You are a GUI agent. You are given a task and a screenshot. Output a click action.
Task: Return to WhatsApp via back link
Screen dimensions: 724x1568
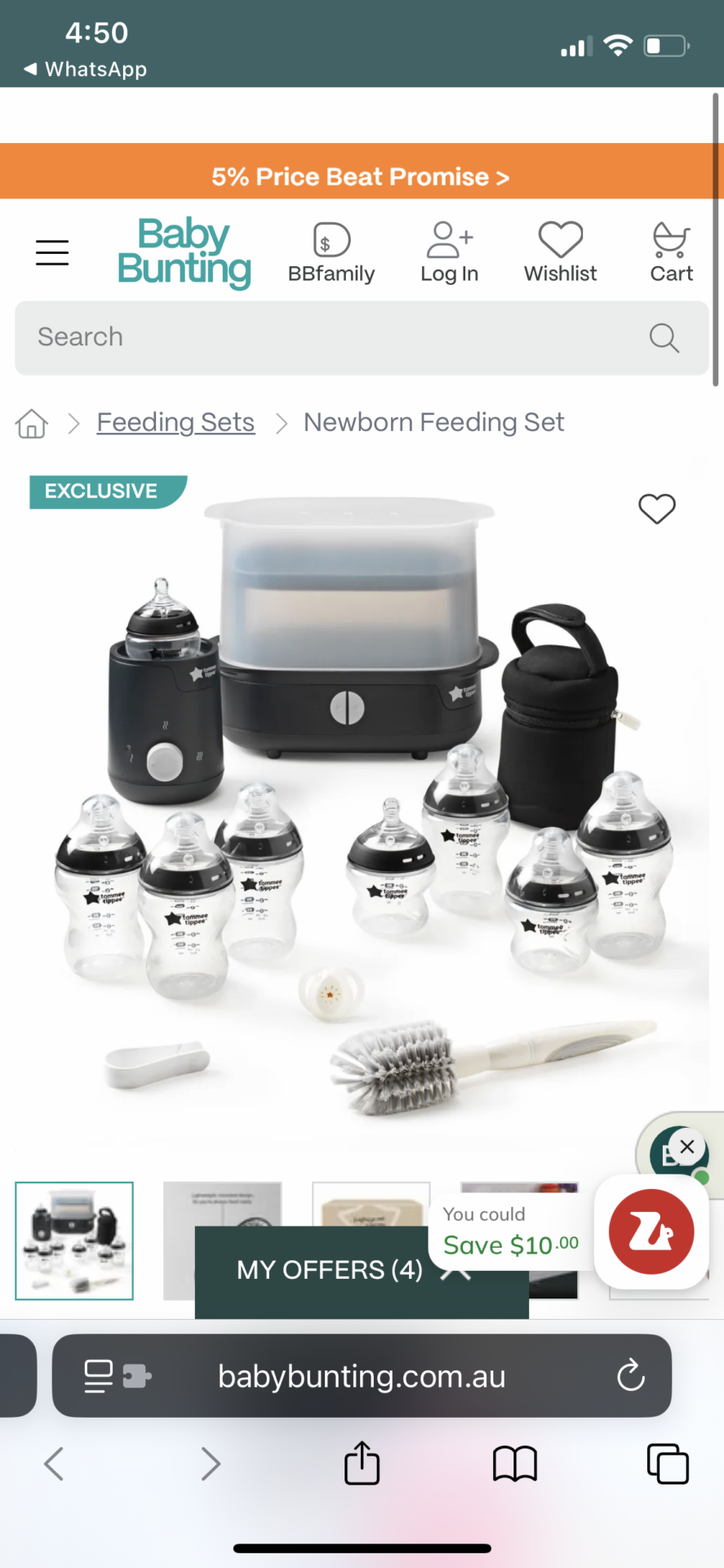86,69
